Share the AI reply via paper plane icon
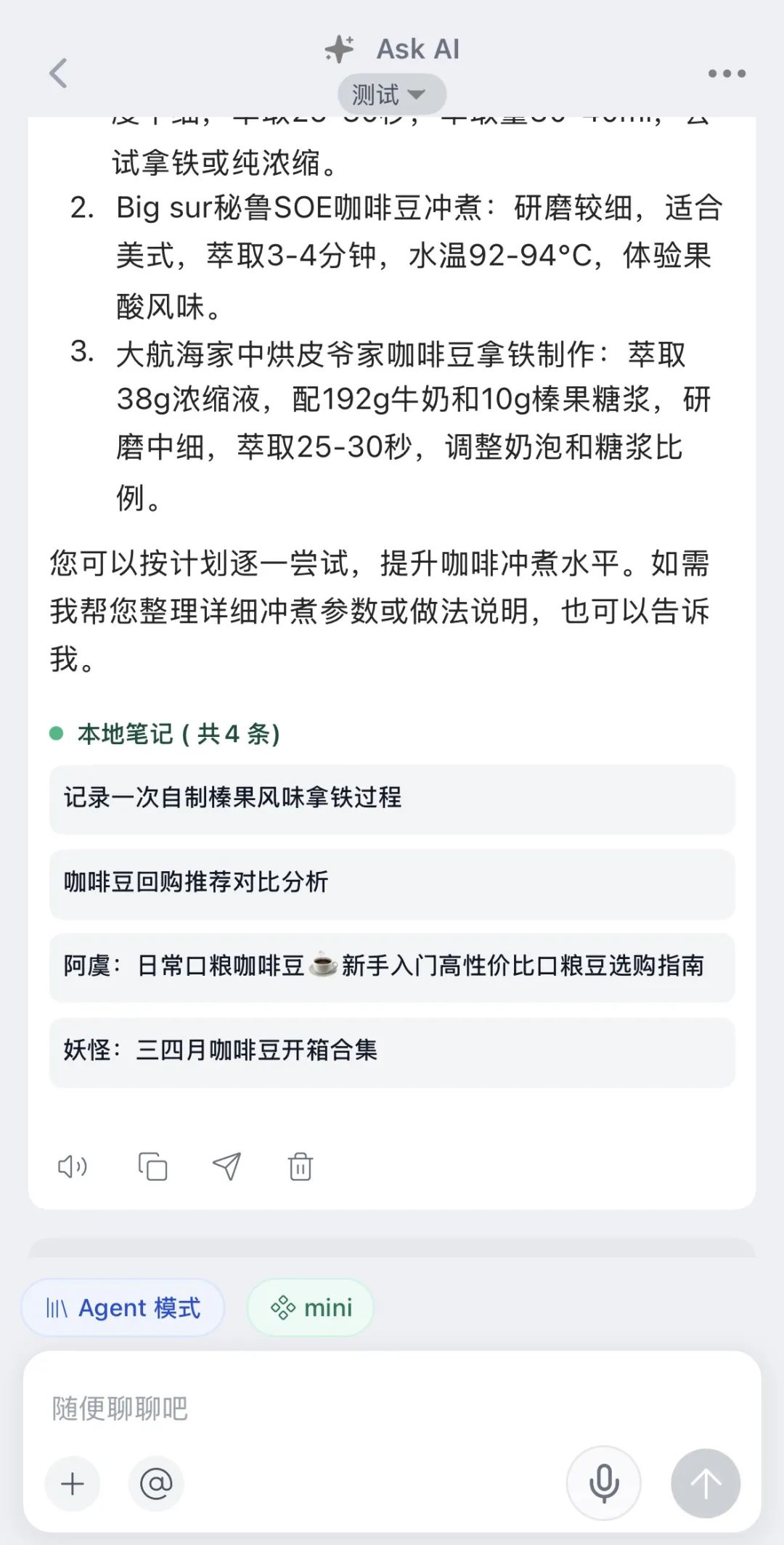This screenshot has width=784, height=1545. (x=226, y=1167)
